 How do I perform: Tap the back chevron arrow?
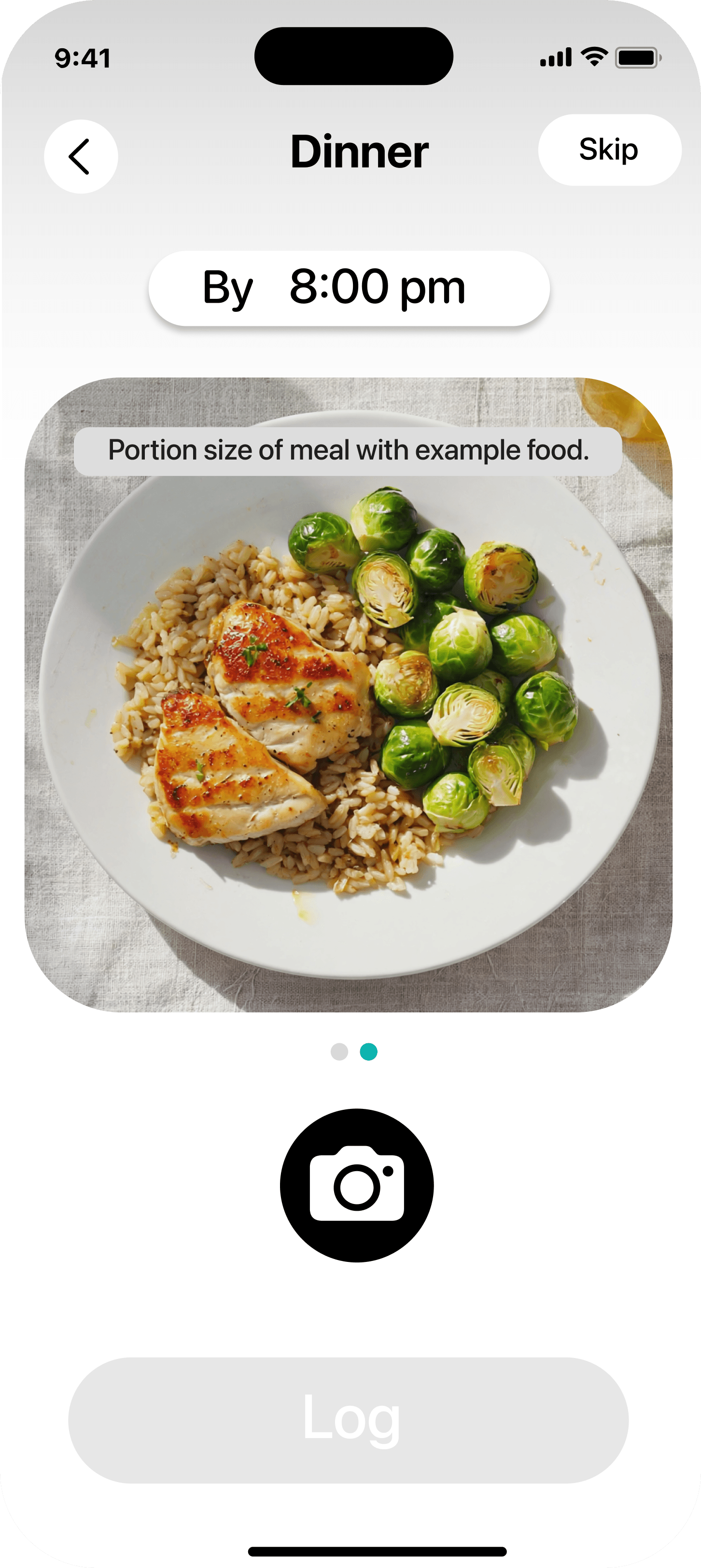[x=81, y=156]
